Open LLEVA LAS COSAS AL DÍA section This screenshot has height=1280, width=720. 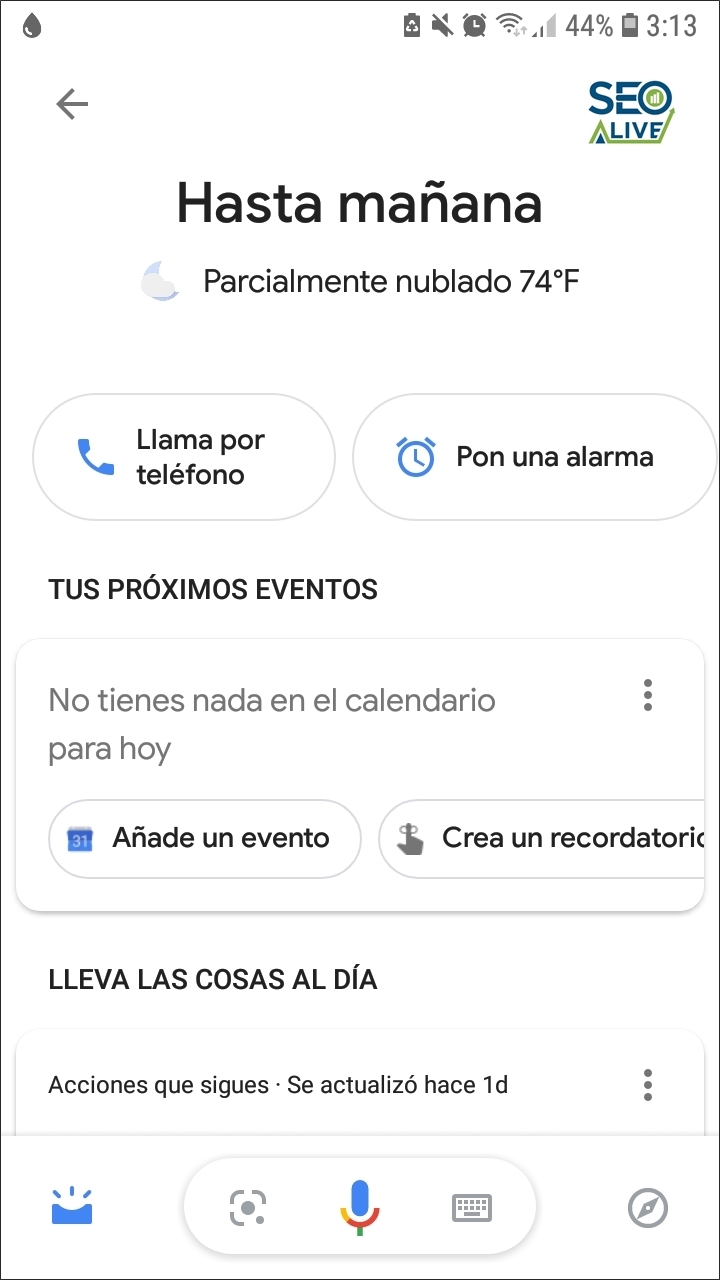[x=213, y=978]
